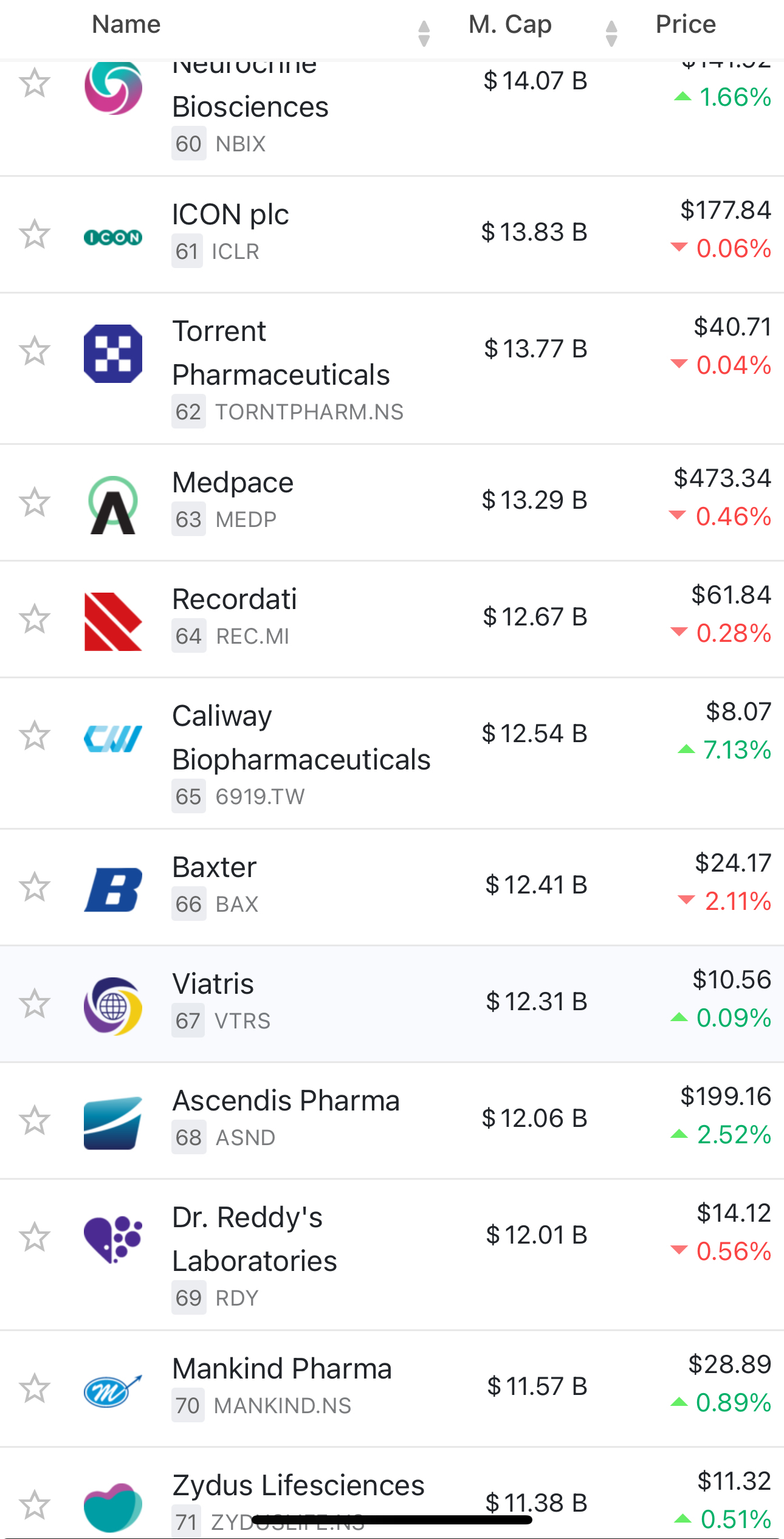Screen dimensions: 784x1539
Task: Open Torrent Pharmaceuticals details
Action: [281, 354]
